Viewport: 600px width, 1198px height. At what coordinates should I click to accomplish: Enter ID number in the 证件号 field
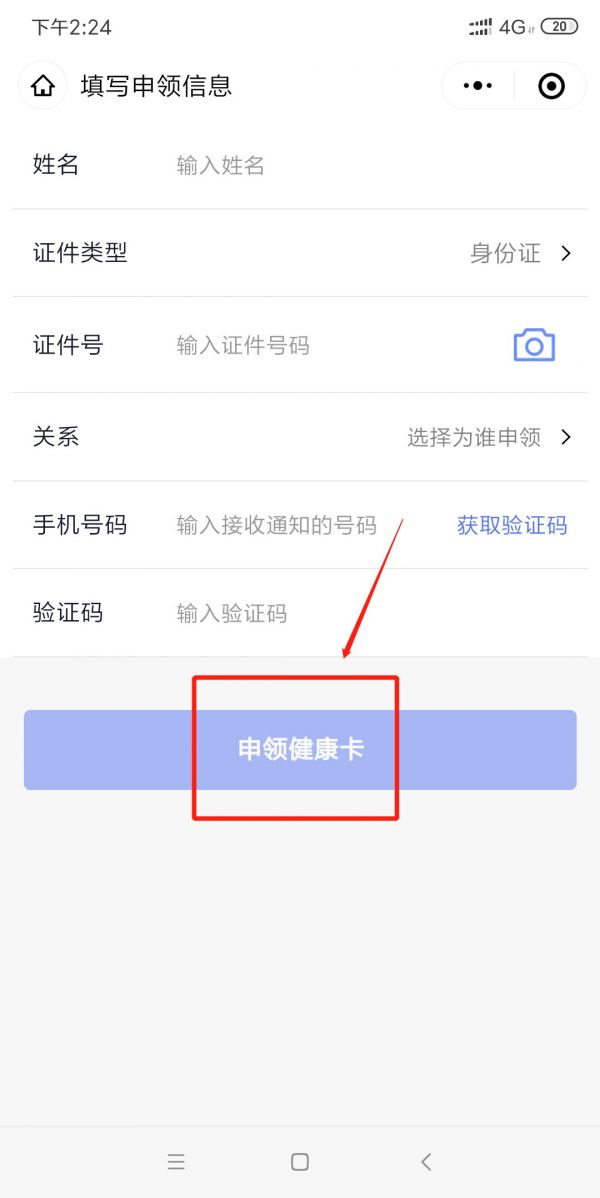click(x=336, y=346)
